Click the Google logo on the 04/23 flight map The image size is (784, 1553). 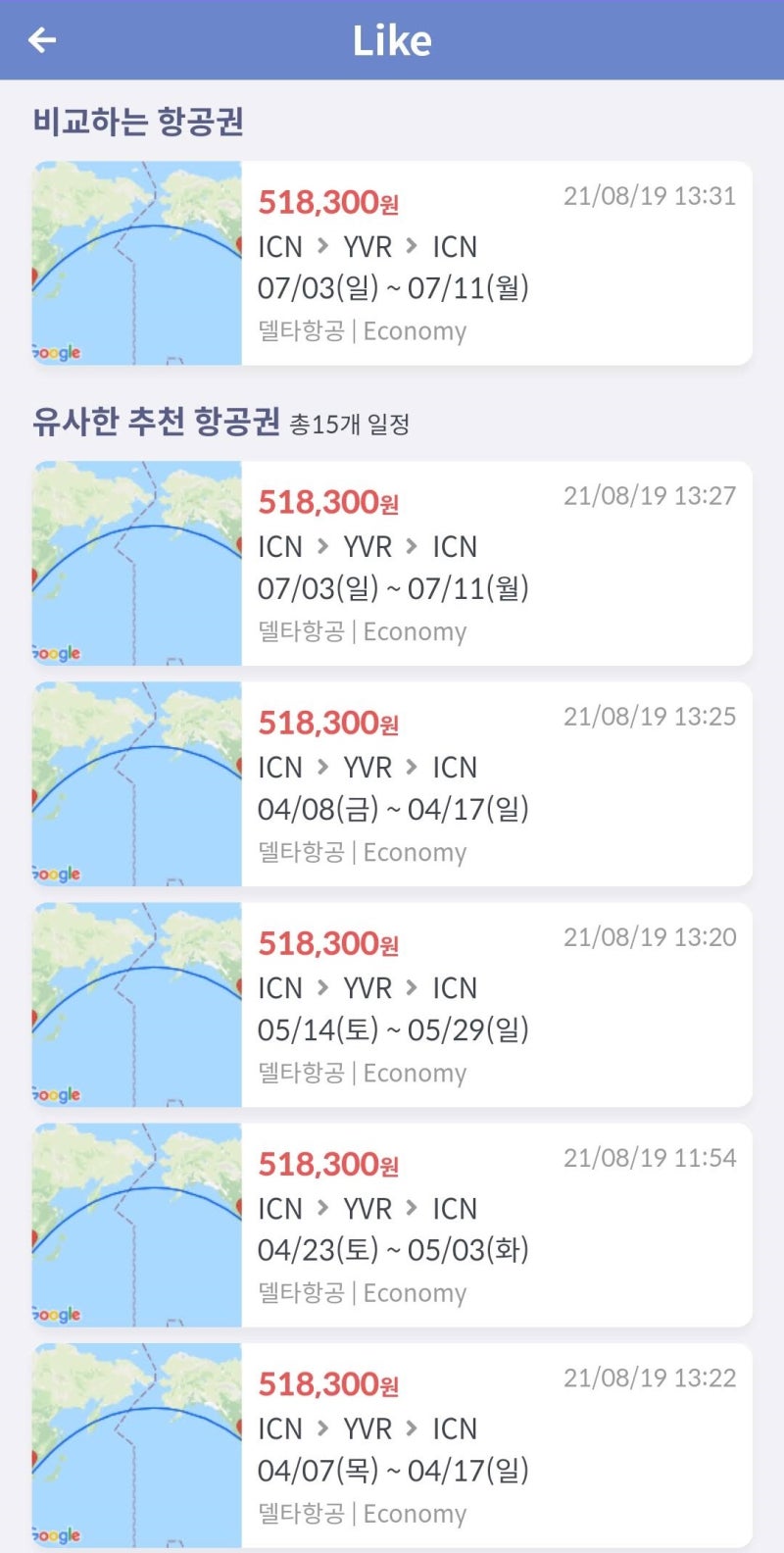58,1314
